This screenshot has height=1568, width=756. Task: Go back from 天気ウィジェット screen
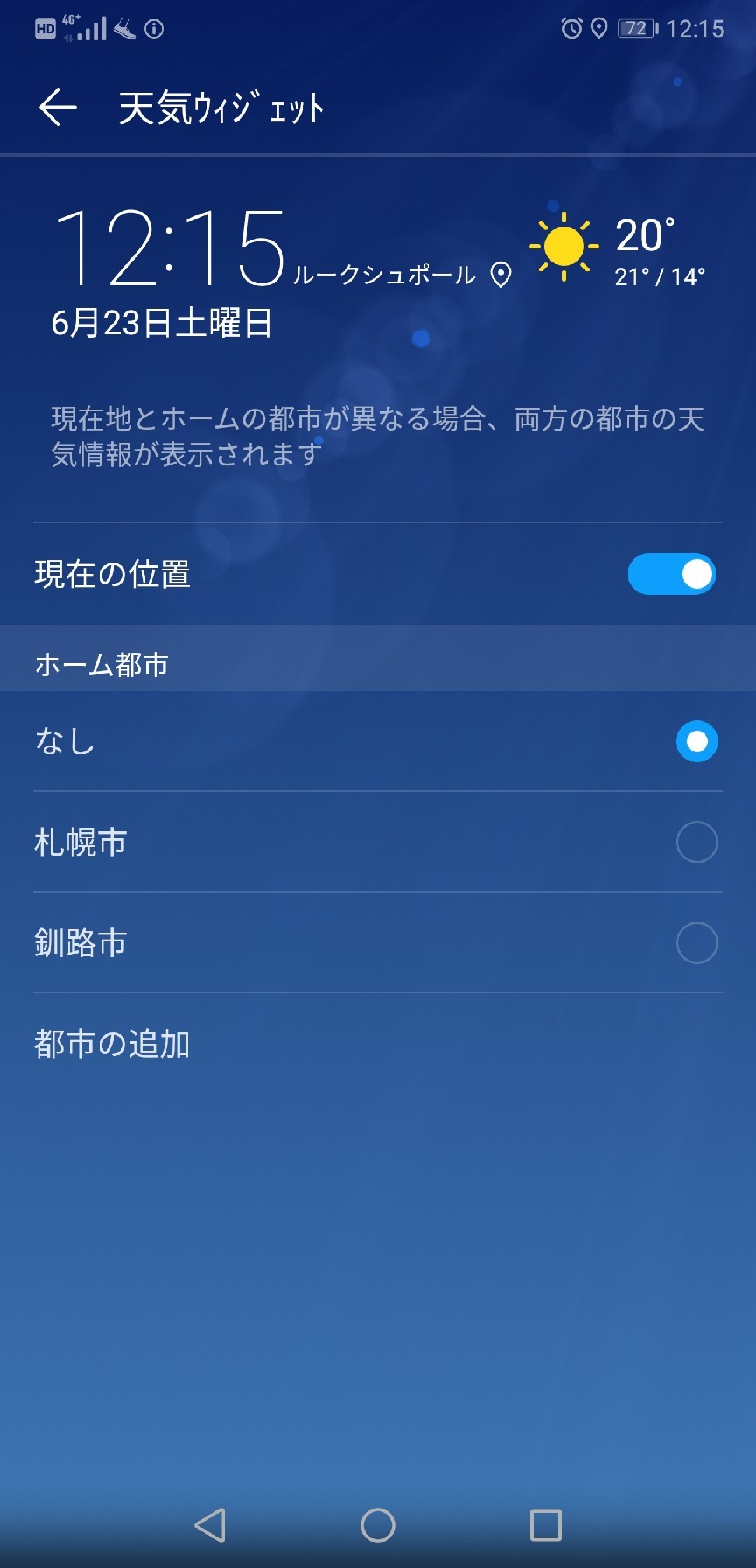[58, 107]
